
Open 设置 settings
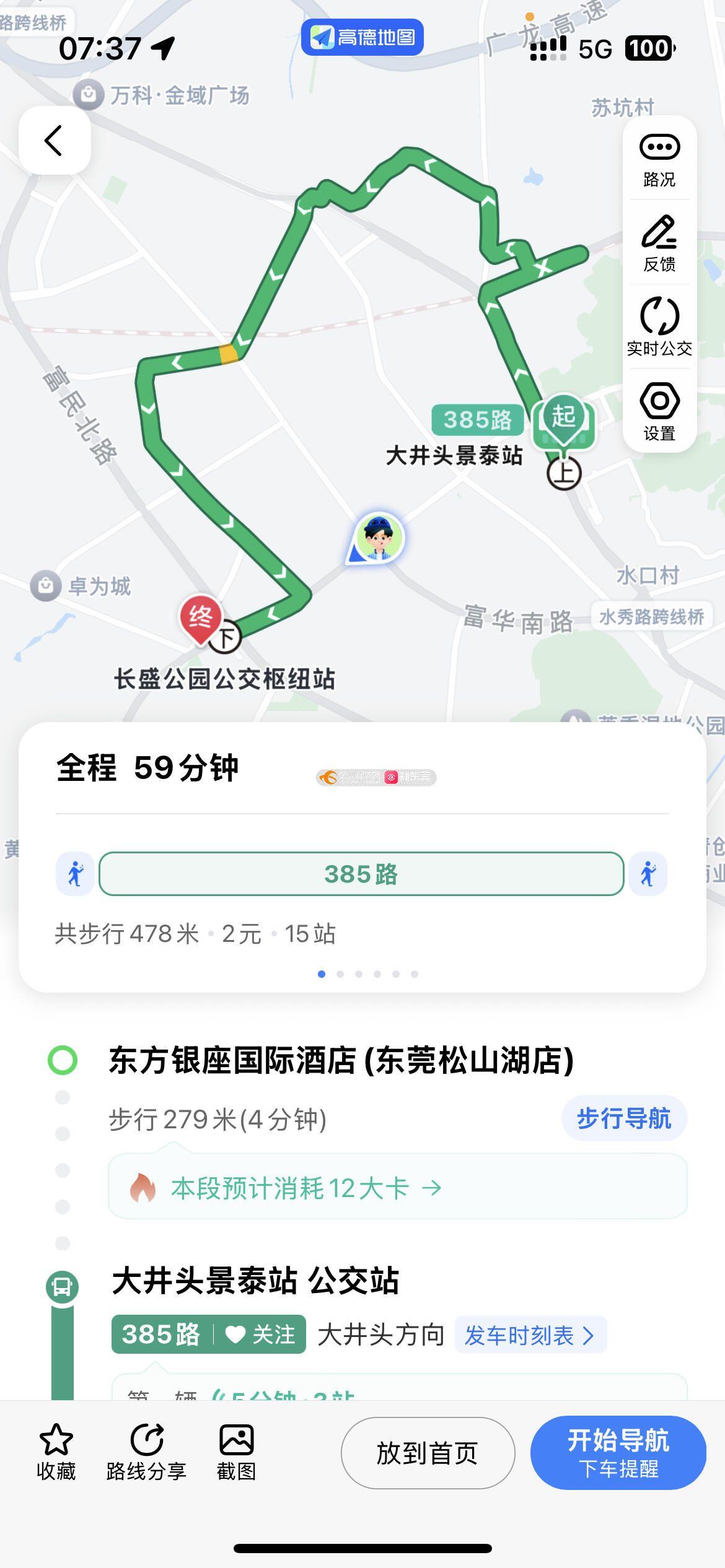pos(659,411)
